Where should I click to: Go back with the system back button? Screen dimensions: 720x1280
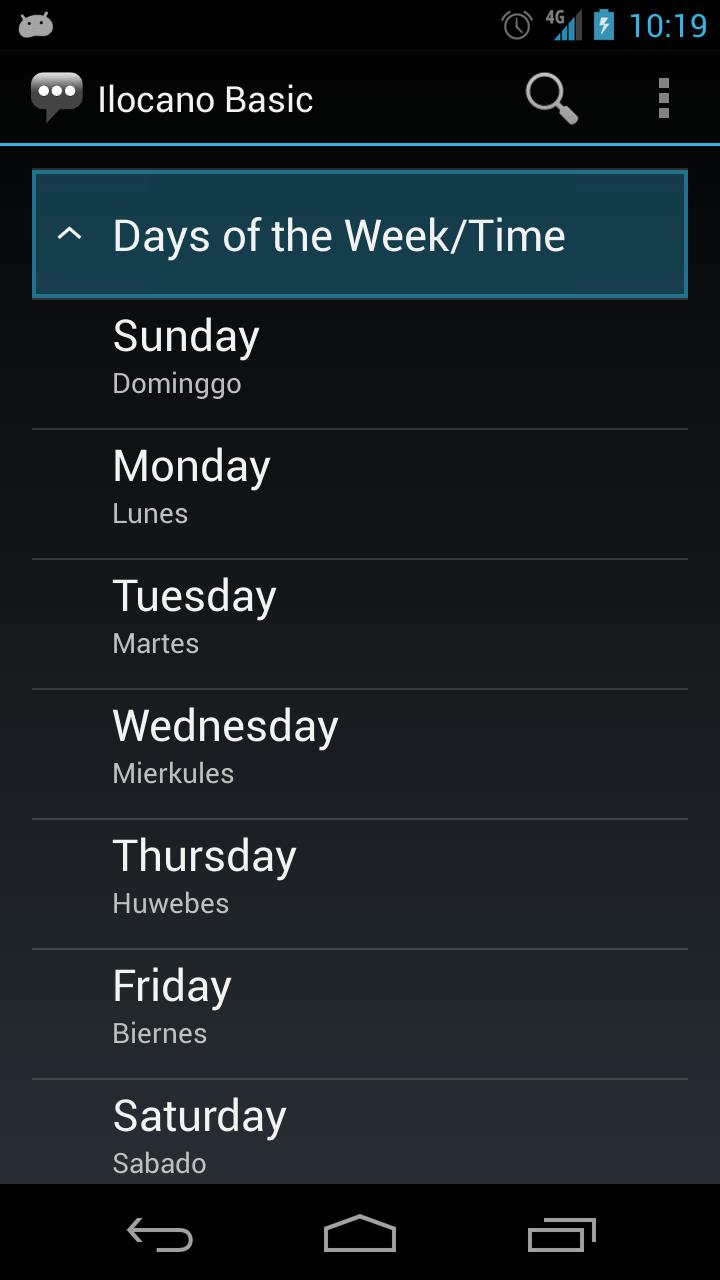(x=160, y=1235)
